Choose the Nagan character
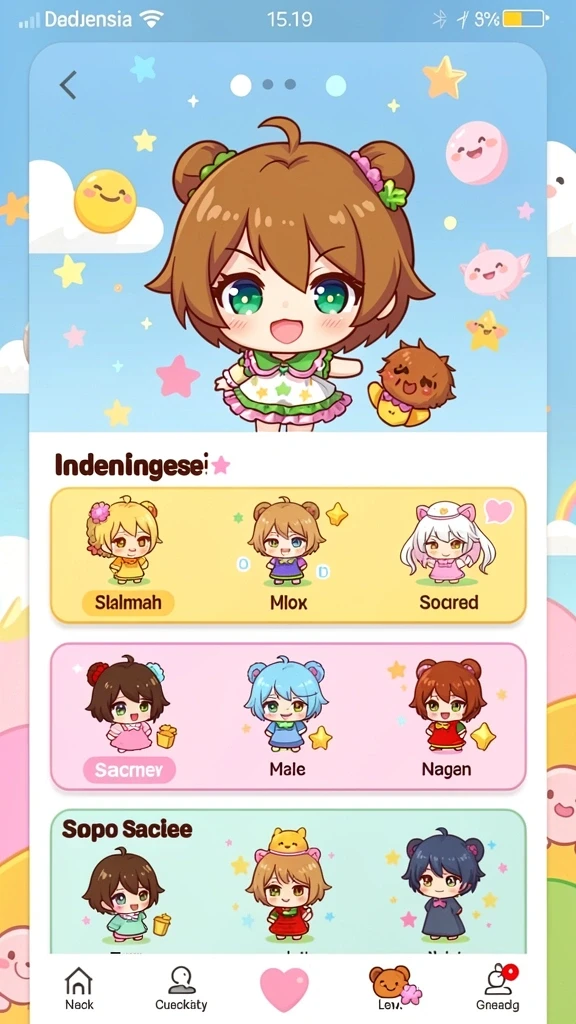 [x=447, y=718]
